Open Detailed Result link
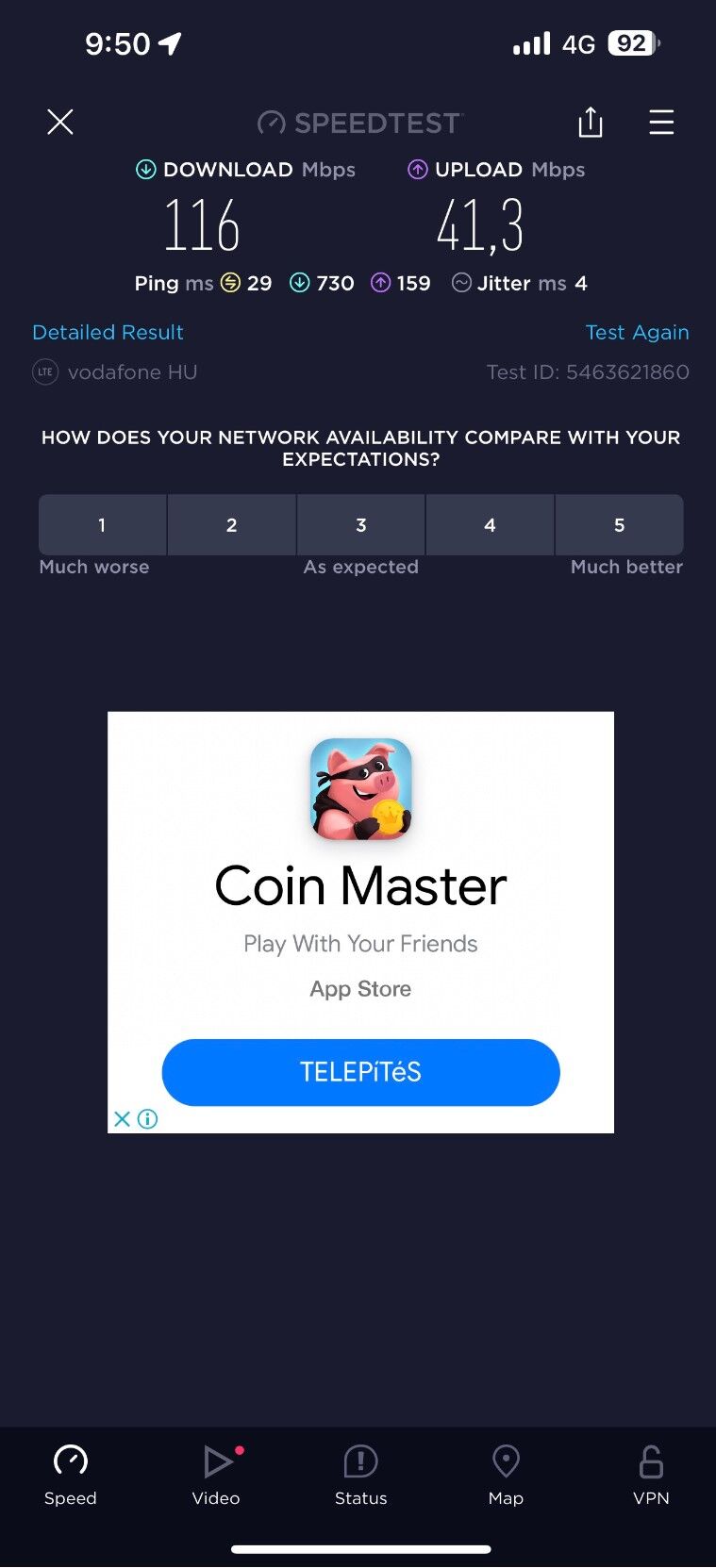Screen dimensions: 716x1568 [108, 332]
